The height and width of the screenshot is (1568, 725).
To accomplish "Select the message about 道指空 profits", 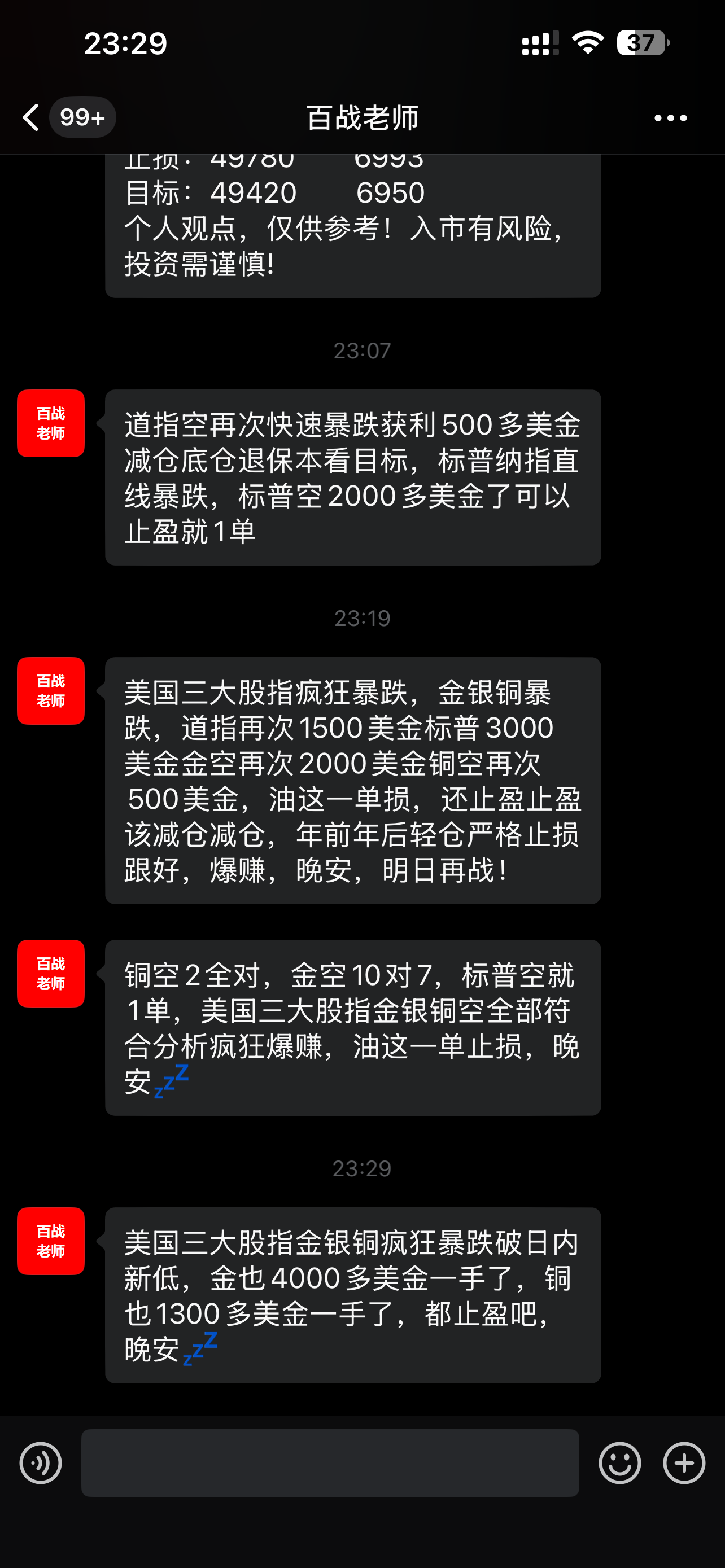I will click(x=353, y=478).
